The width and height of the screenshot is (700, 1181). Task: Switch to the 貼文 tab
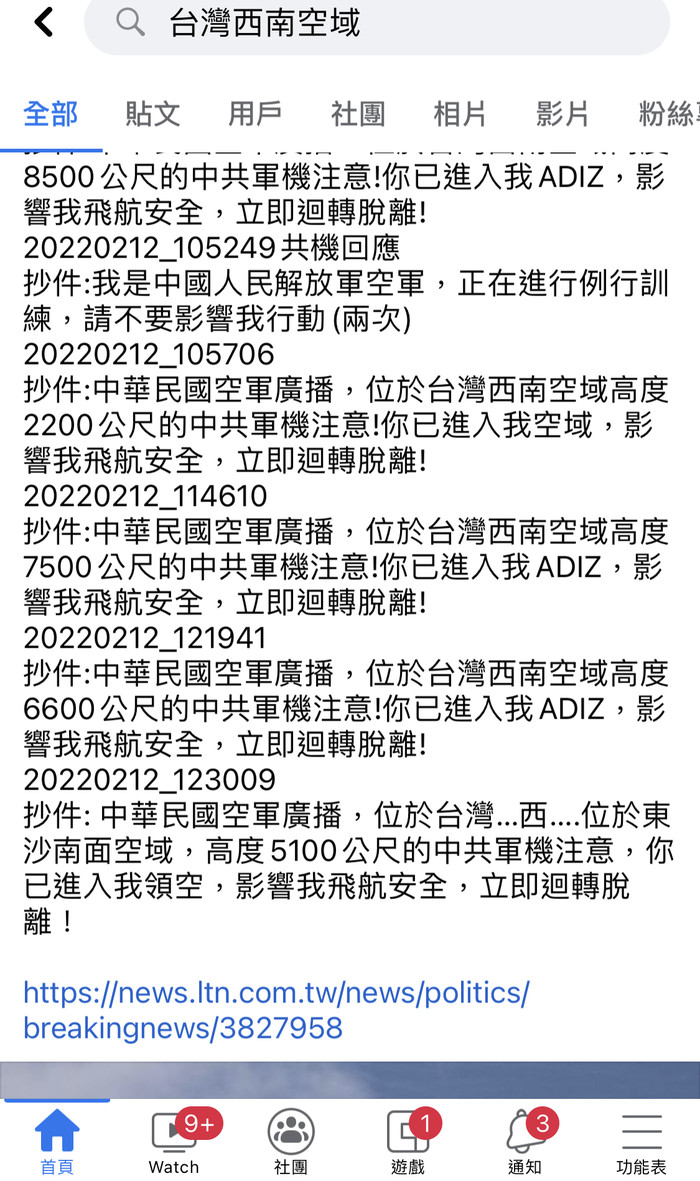(x=153, y=114)
